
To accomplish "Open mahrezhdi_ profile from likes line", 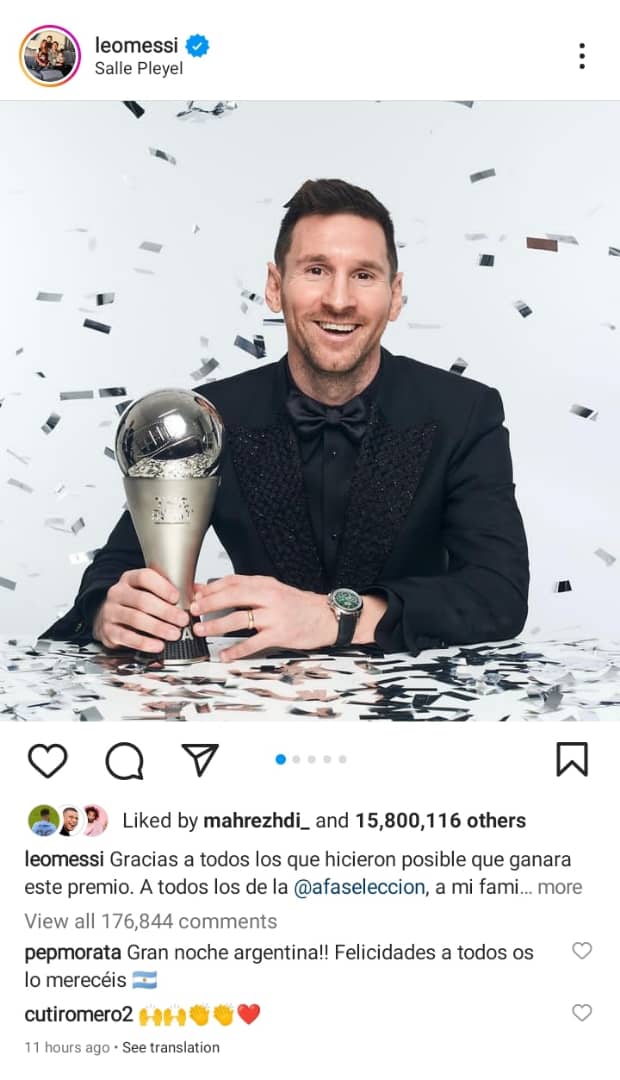I will coord(256,820).
